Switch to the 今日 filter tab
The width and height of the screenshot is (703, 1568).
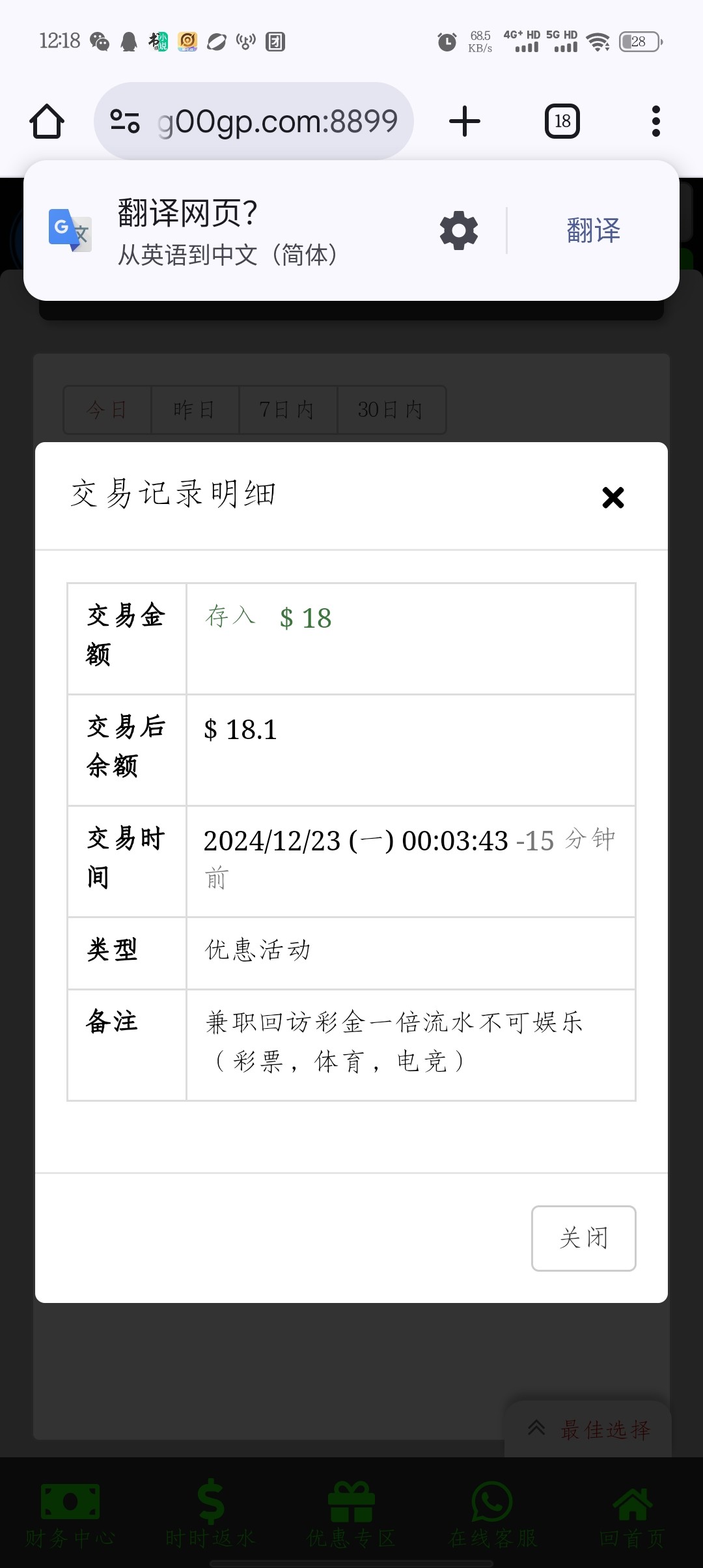(x=106, y=410)
